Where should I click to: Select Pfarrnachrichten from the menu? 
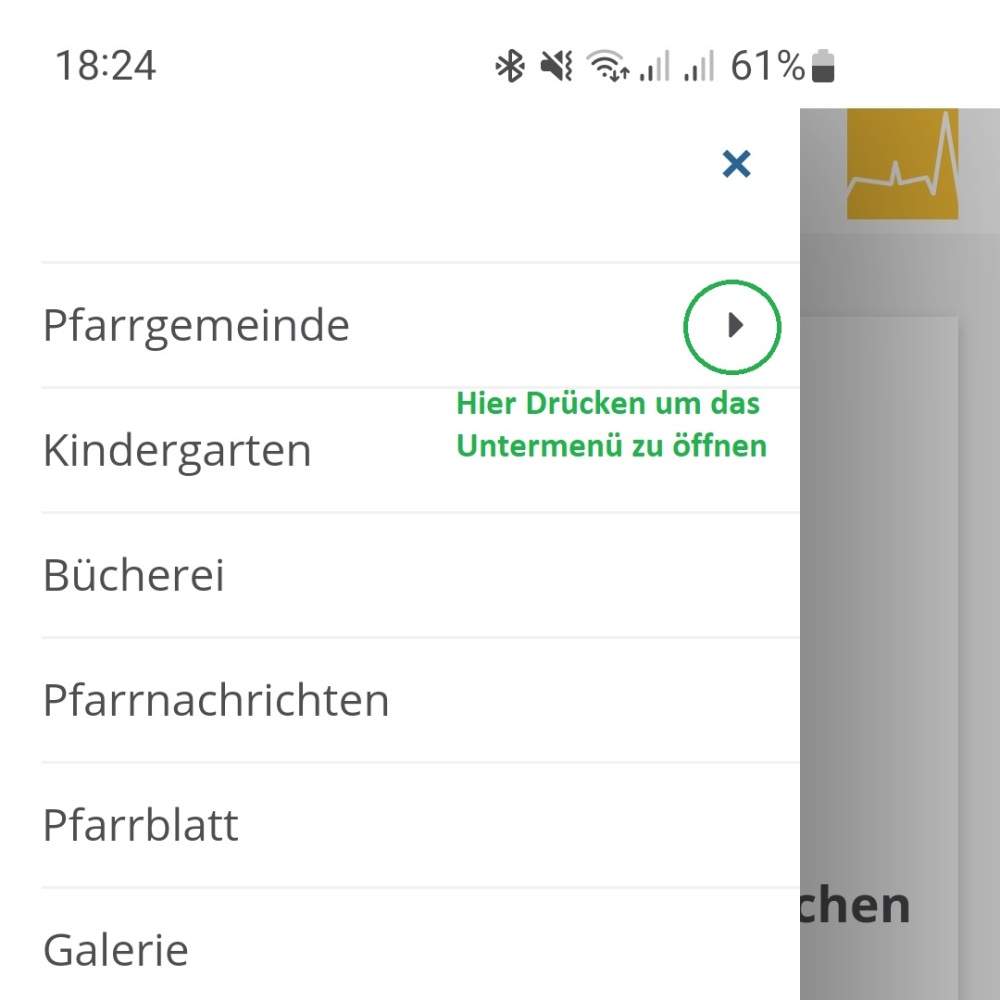pos(216,701)
